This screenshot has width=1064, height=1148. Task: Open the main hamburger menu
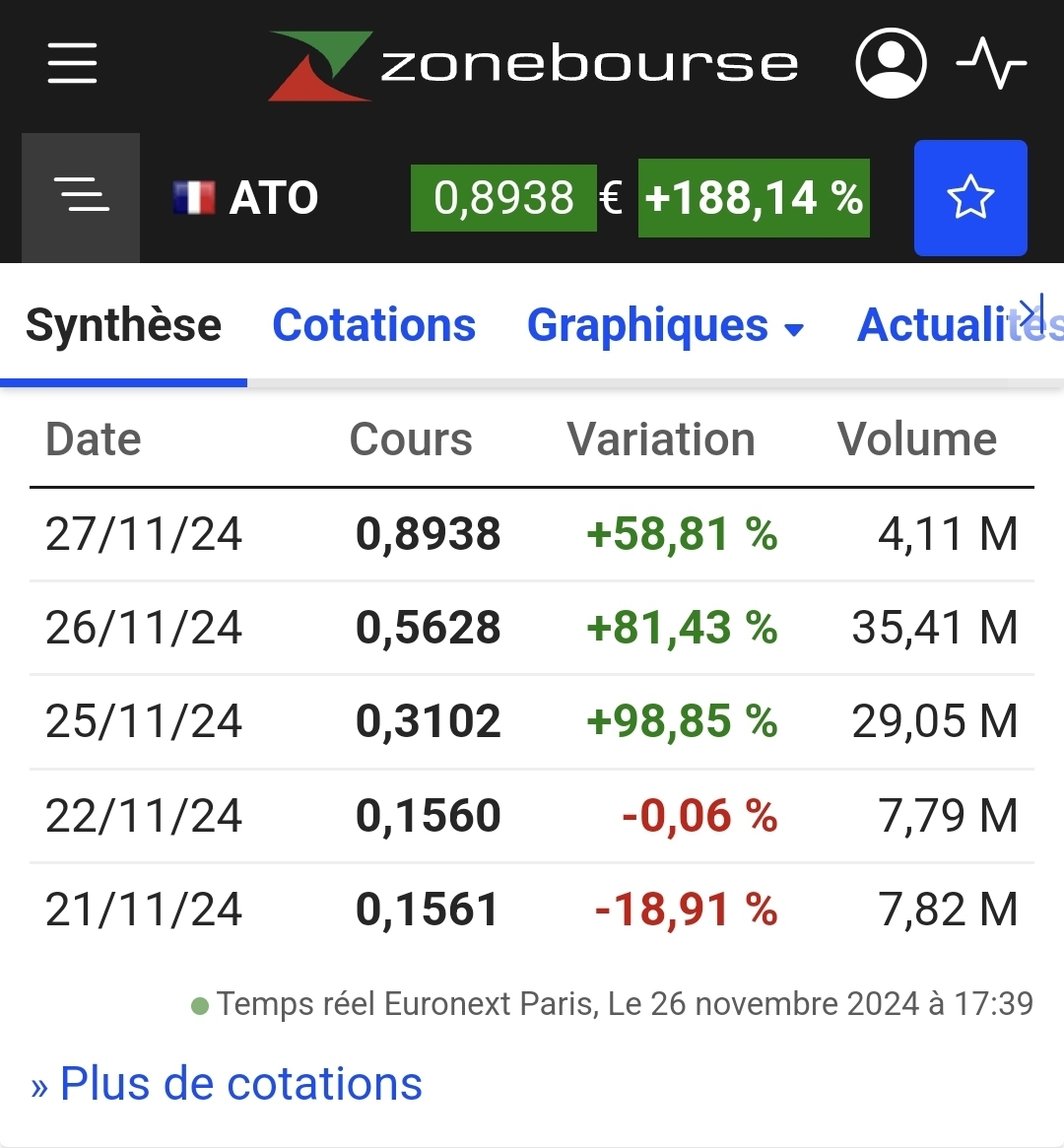[72, 64]
